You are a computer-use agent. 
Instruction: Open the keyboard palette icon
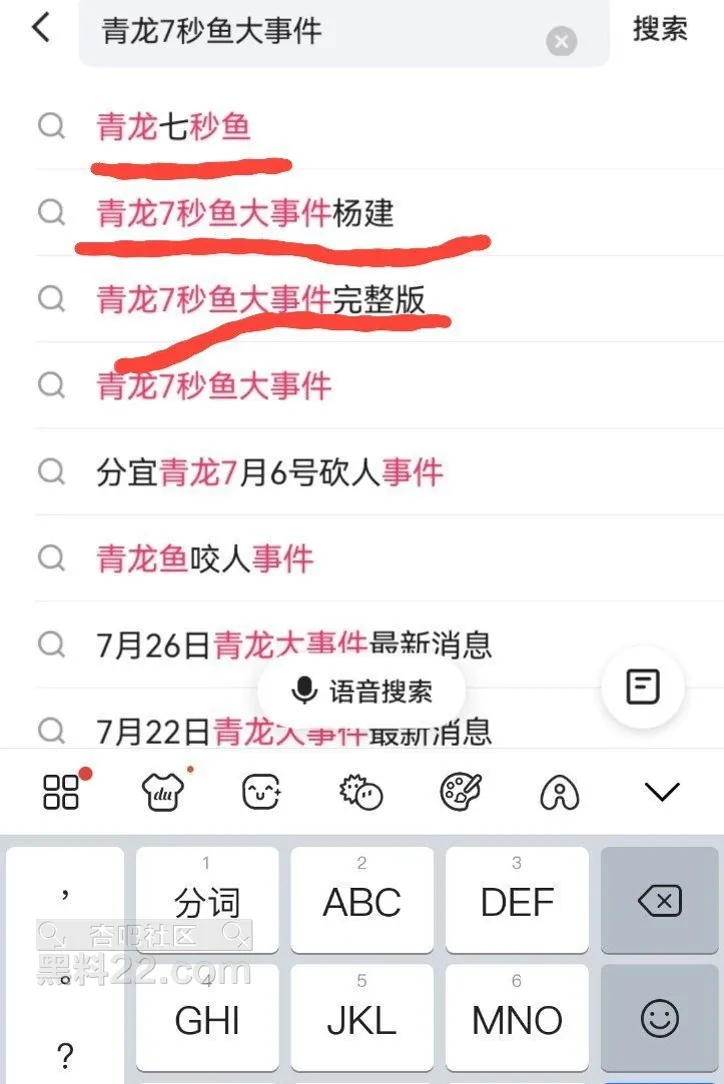pyautogui.click(x=461, y=793)
